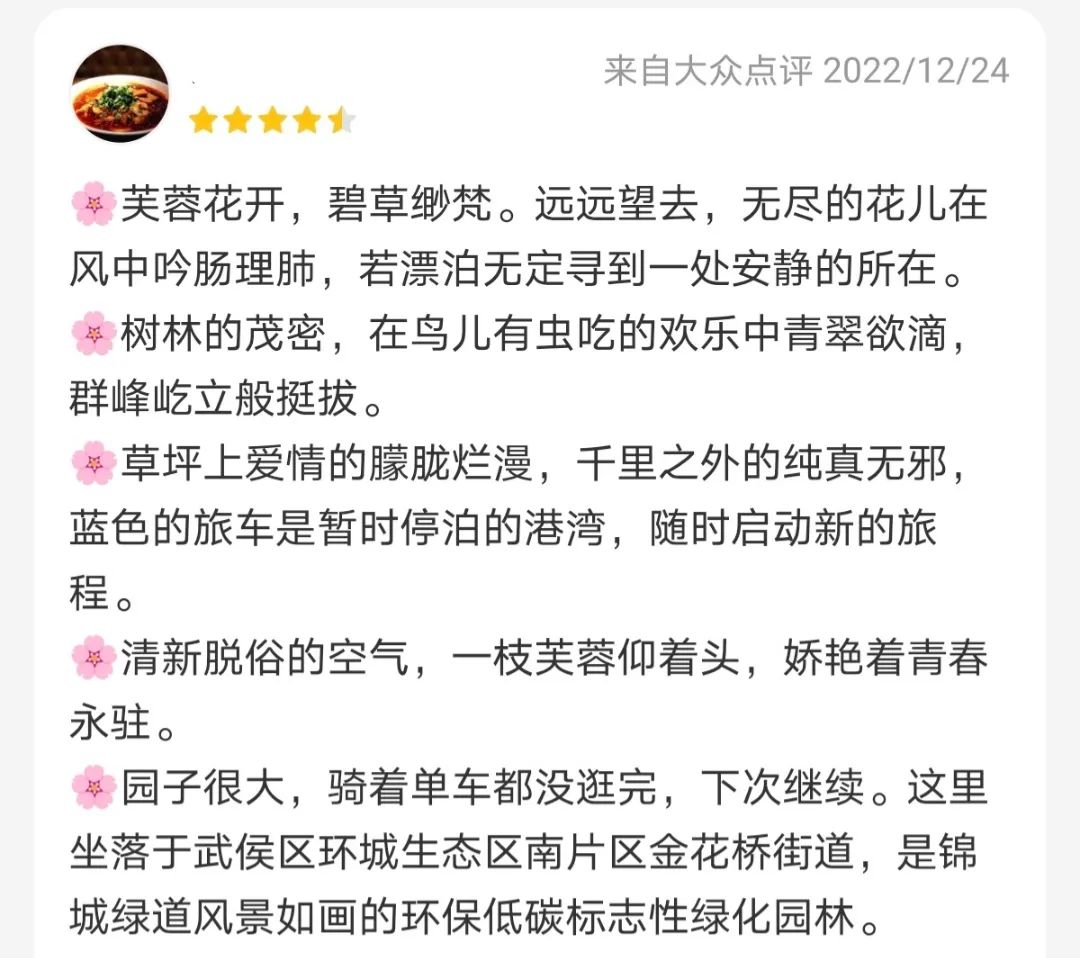Open the reviewer's profile avatar
The image size is (1080, 958).
[x=120, y=93]
